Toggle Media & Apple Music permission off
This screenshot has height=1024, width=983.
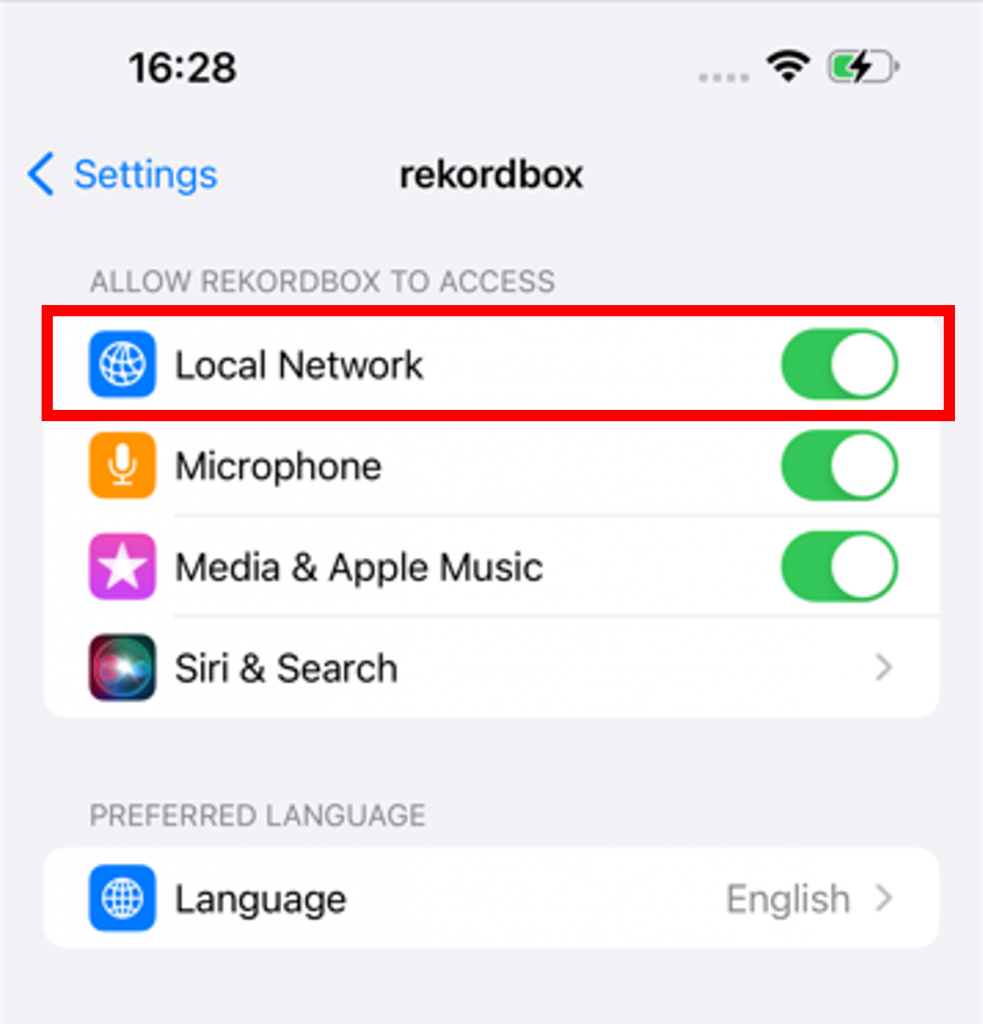click(839, 566)
